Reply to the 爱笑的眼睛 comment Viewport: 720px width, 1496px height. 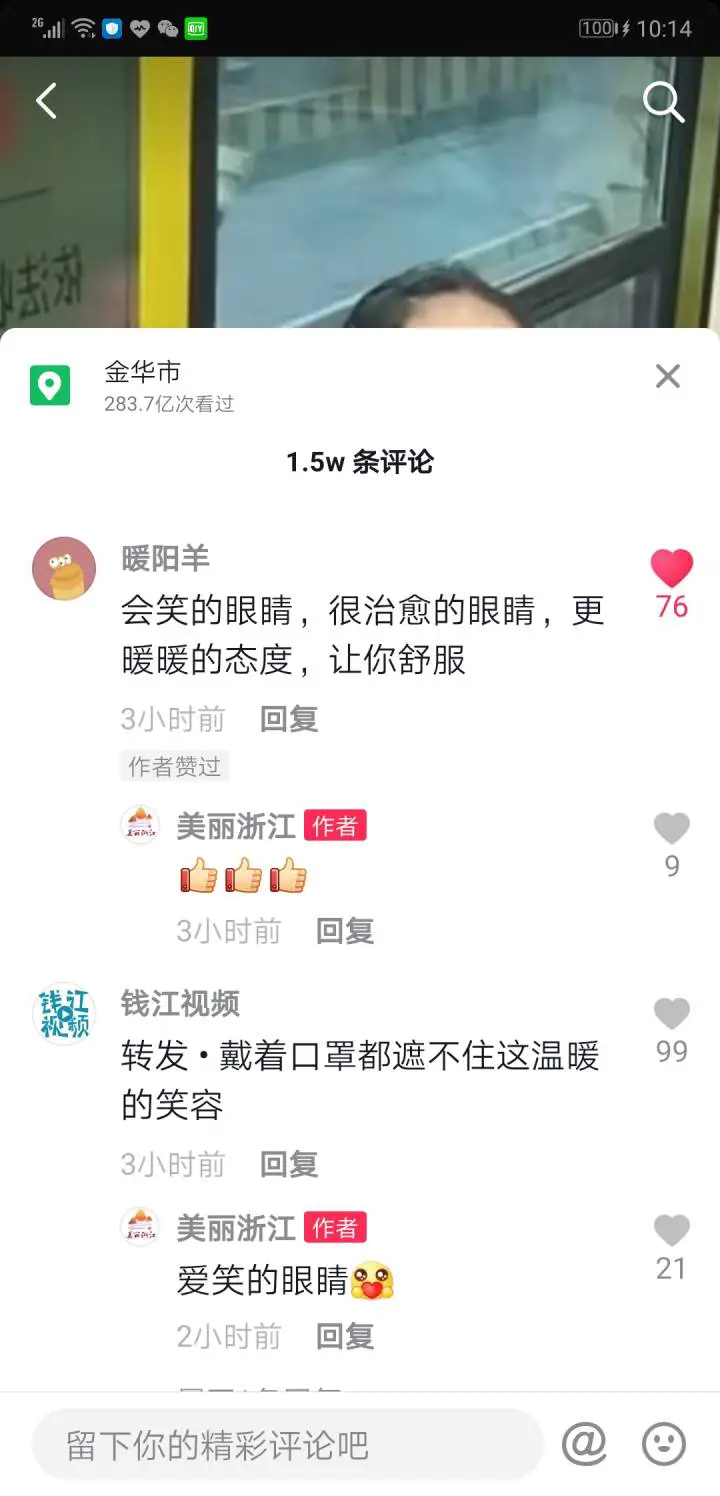tap(345, 1336)
